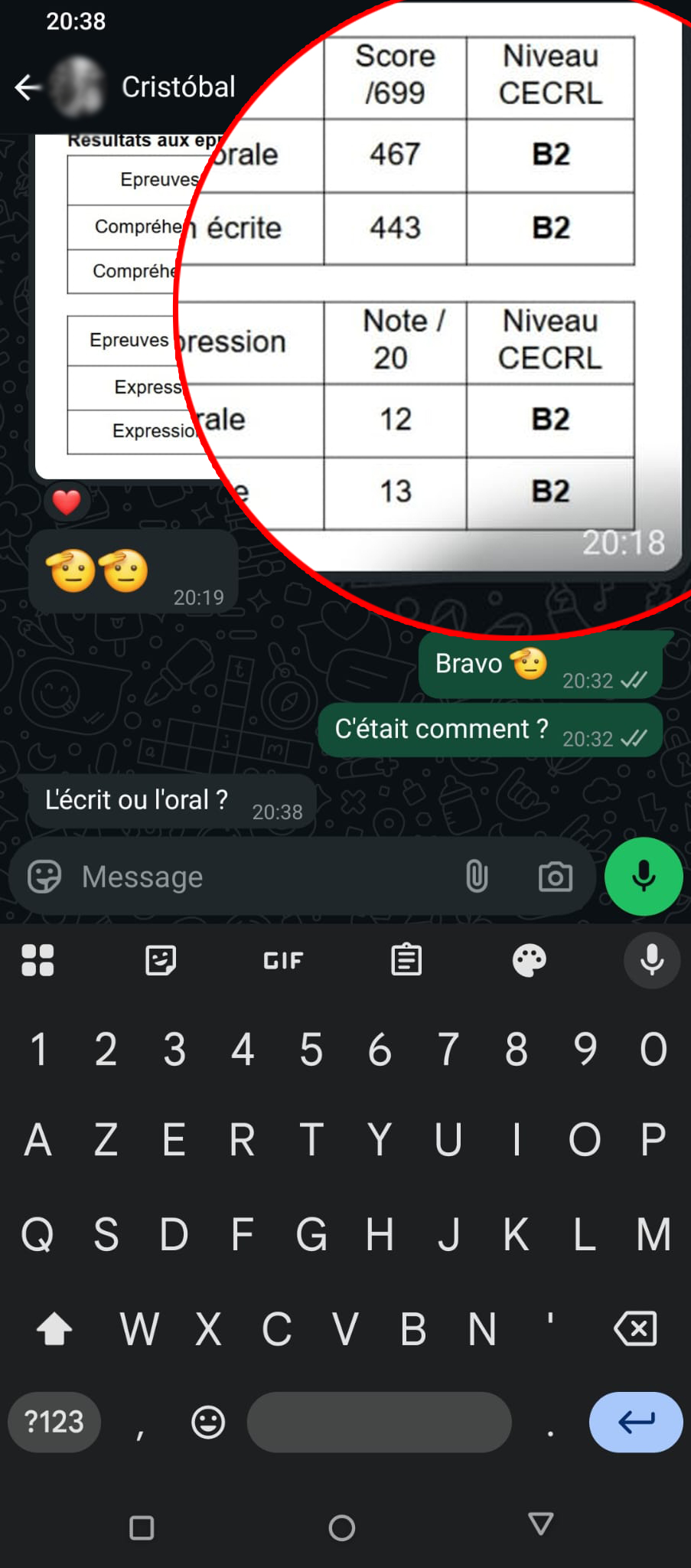Open the keyboard clipboard
Screen dimensions: 691x1568
406,960
